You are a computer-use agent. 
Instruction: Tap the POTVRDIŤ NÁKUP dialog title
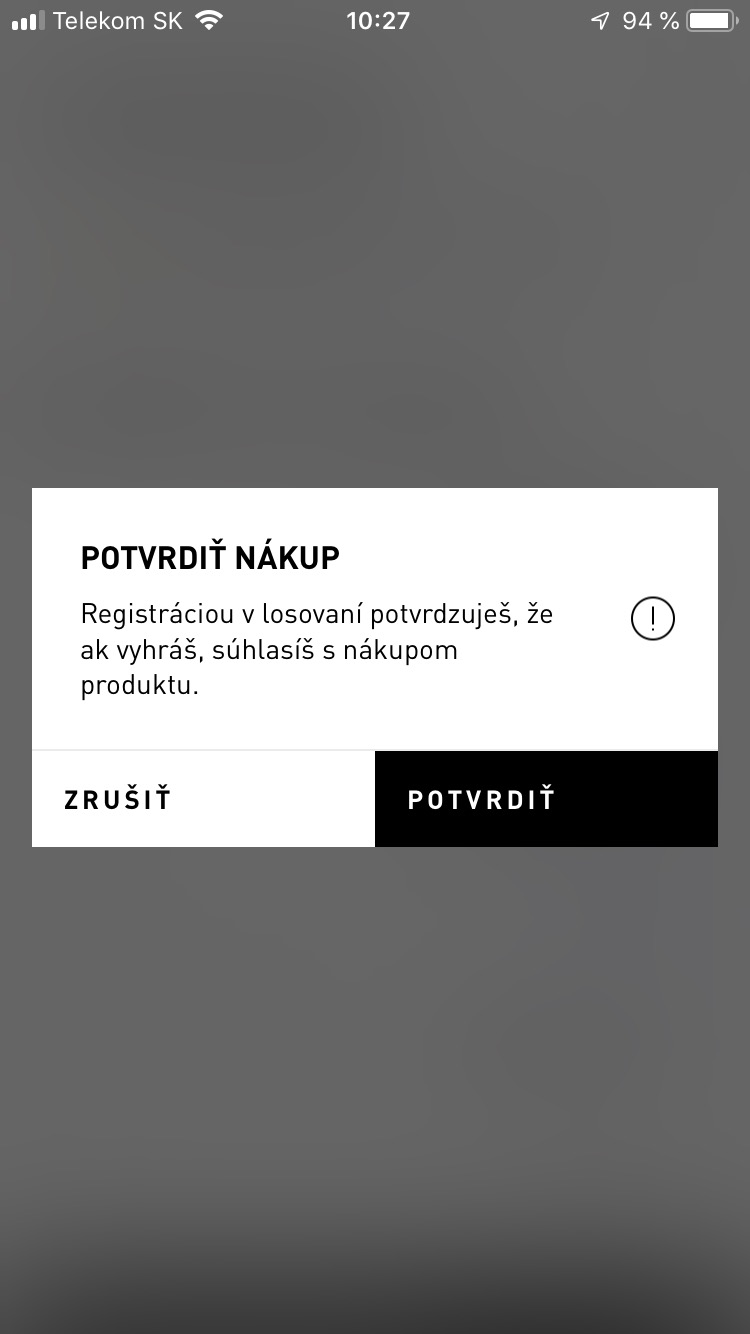pos(209,557)
